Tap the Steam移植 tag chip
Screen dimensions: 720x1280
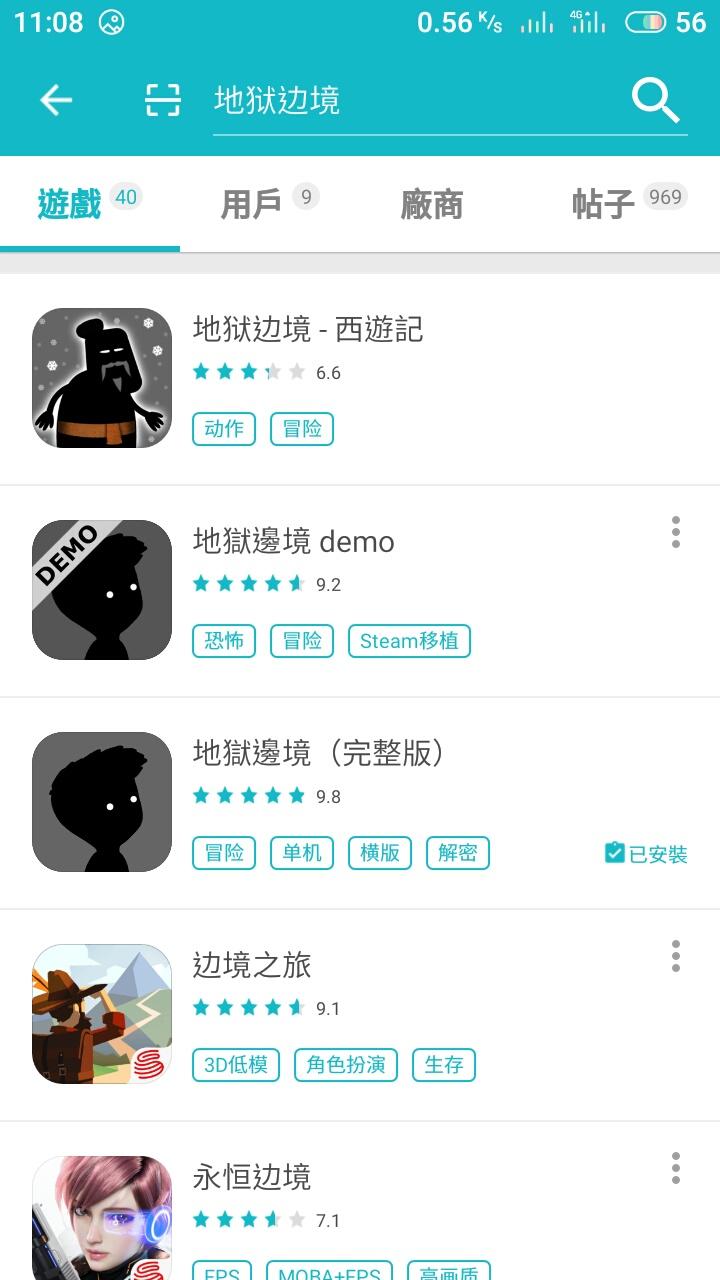(409, 641)
